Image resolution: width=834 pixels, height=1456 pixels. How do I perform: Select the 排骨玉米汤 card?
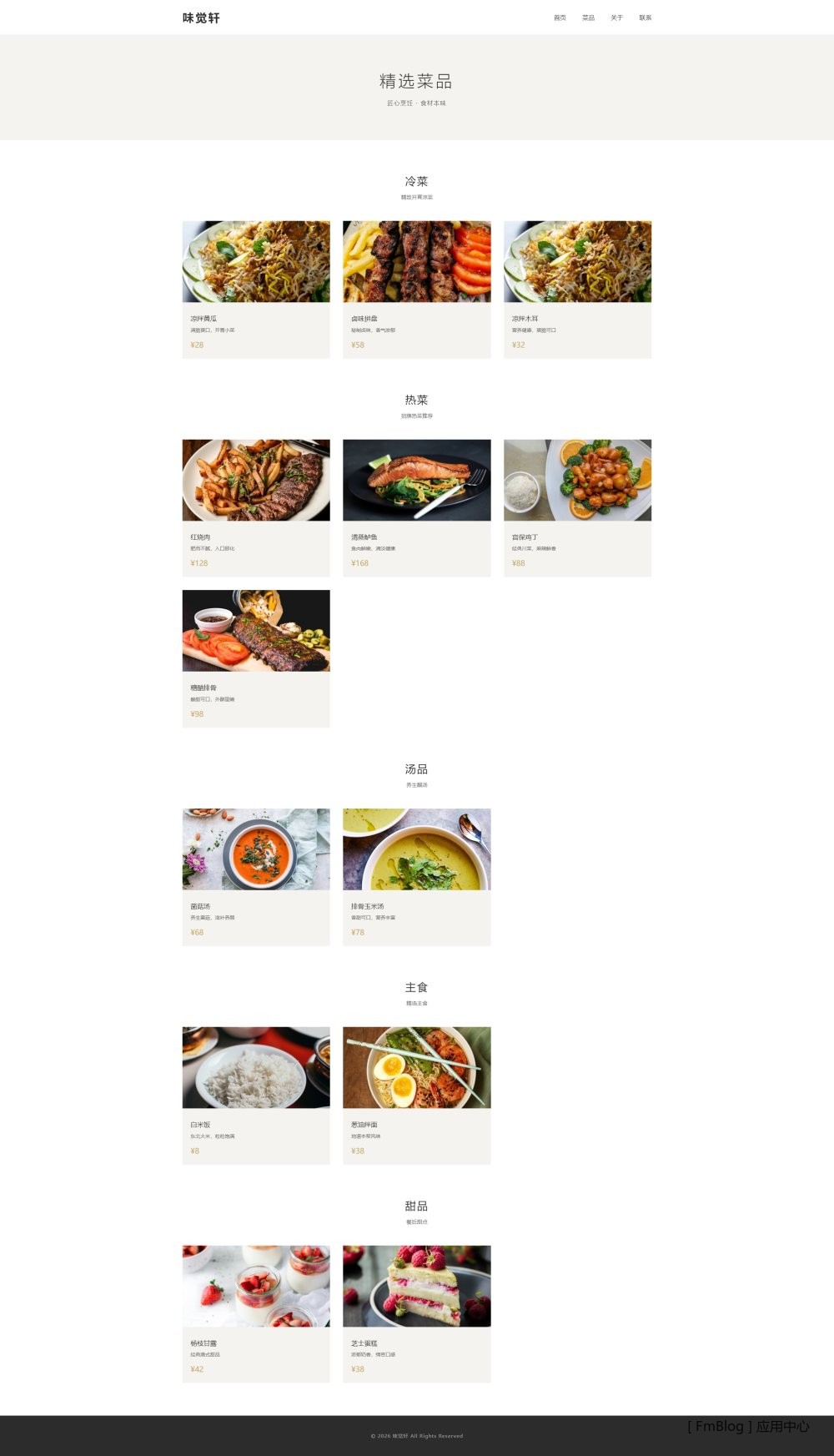pyautogui.click(x=416, y=876)
